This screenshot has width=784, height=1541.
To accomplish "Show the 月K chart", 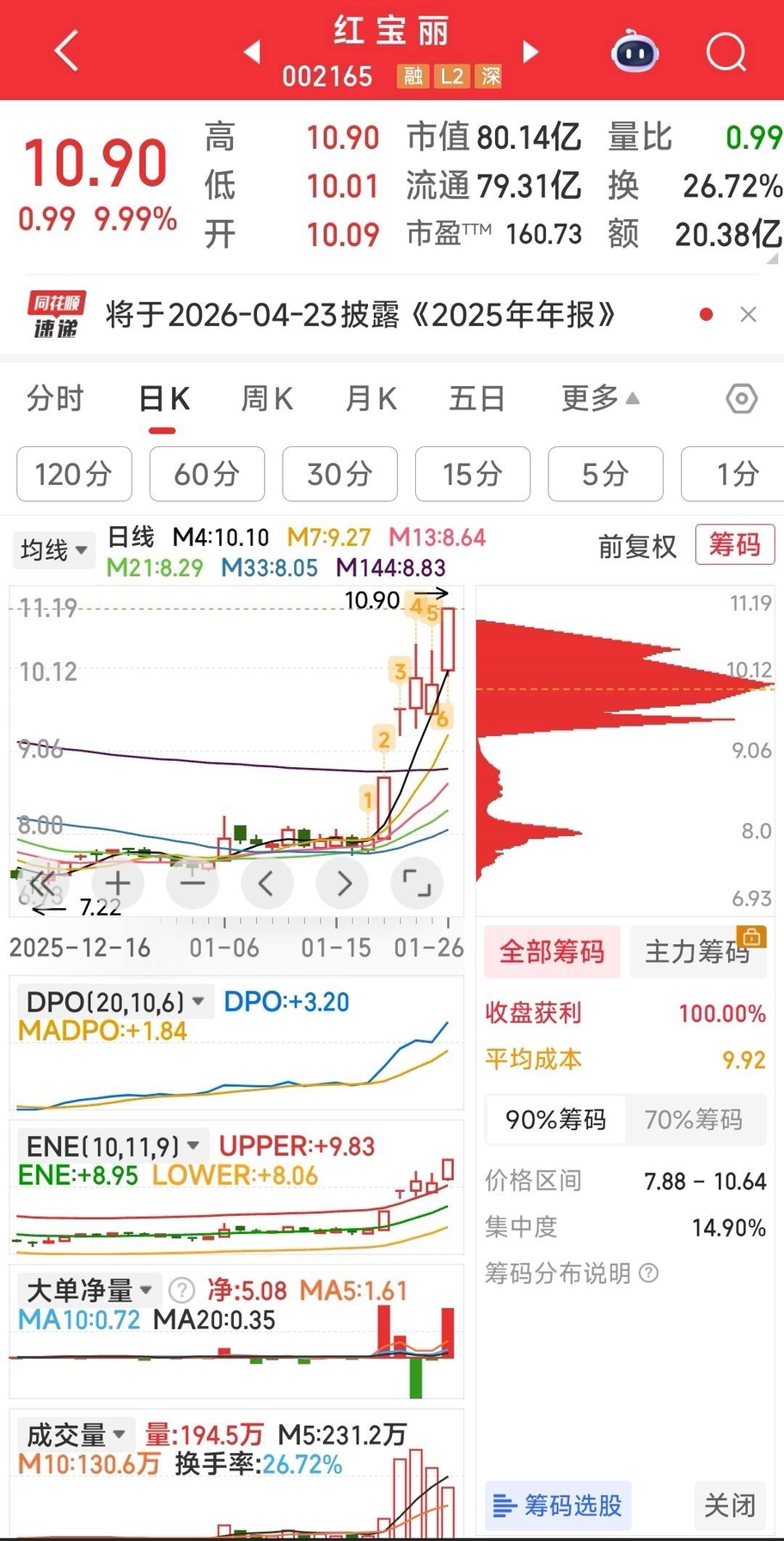I will coord(371,399).
